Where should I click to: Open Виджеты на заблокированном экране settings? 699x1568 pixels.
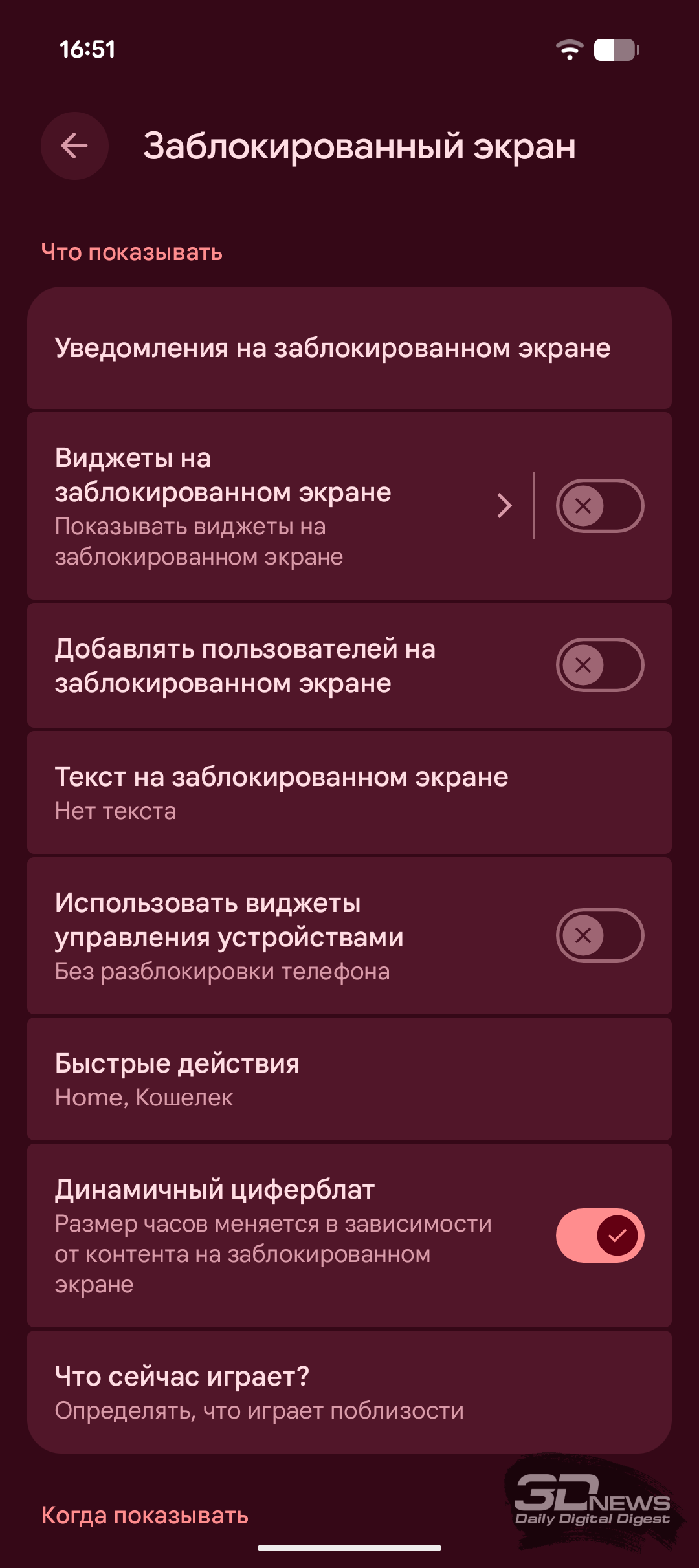point(272,506)
